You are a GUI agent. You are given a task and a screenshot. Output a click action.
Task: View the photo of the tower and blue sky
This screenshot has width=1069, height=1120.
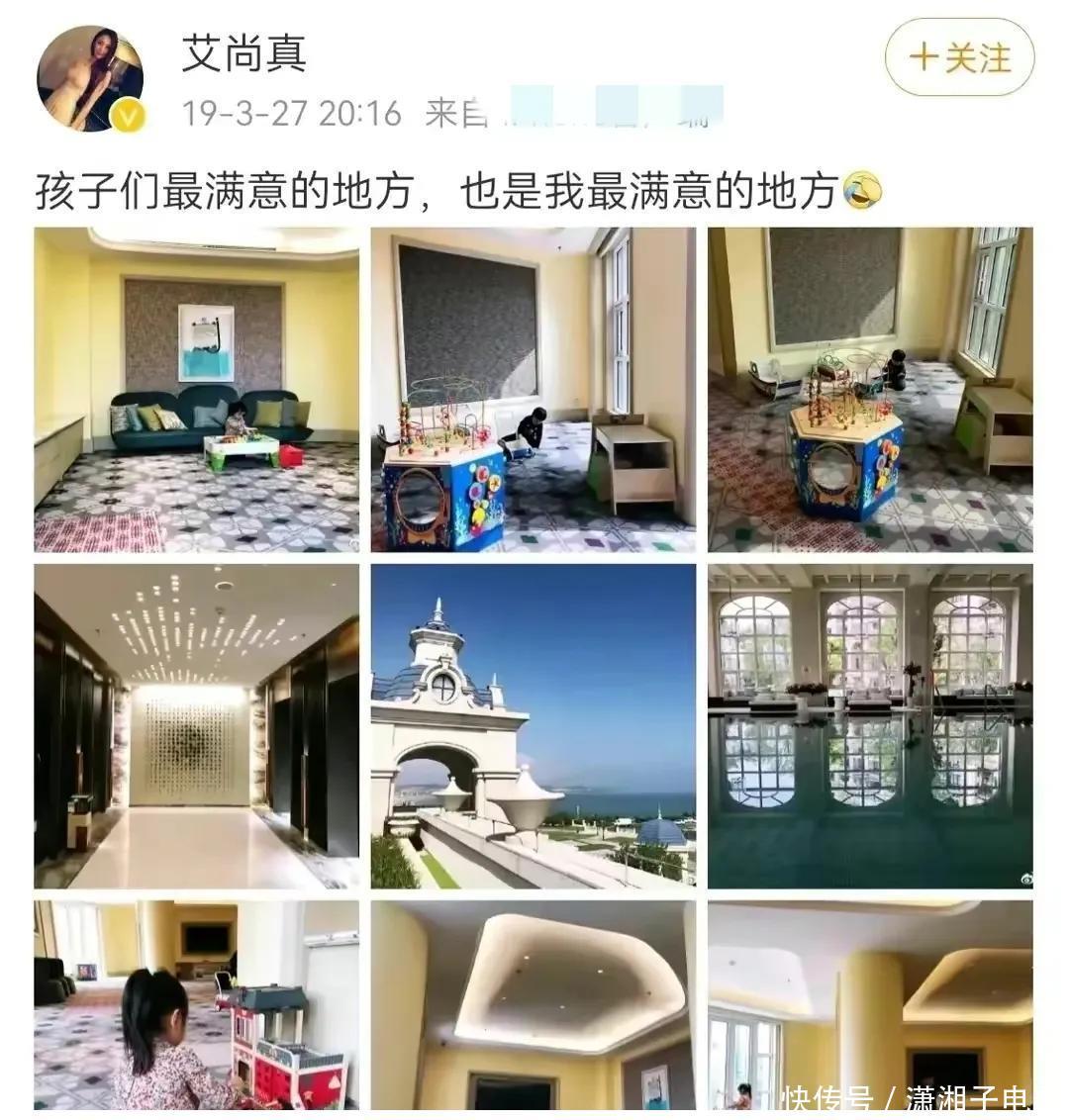(533, 726)
